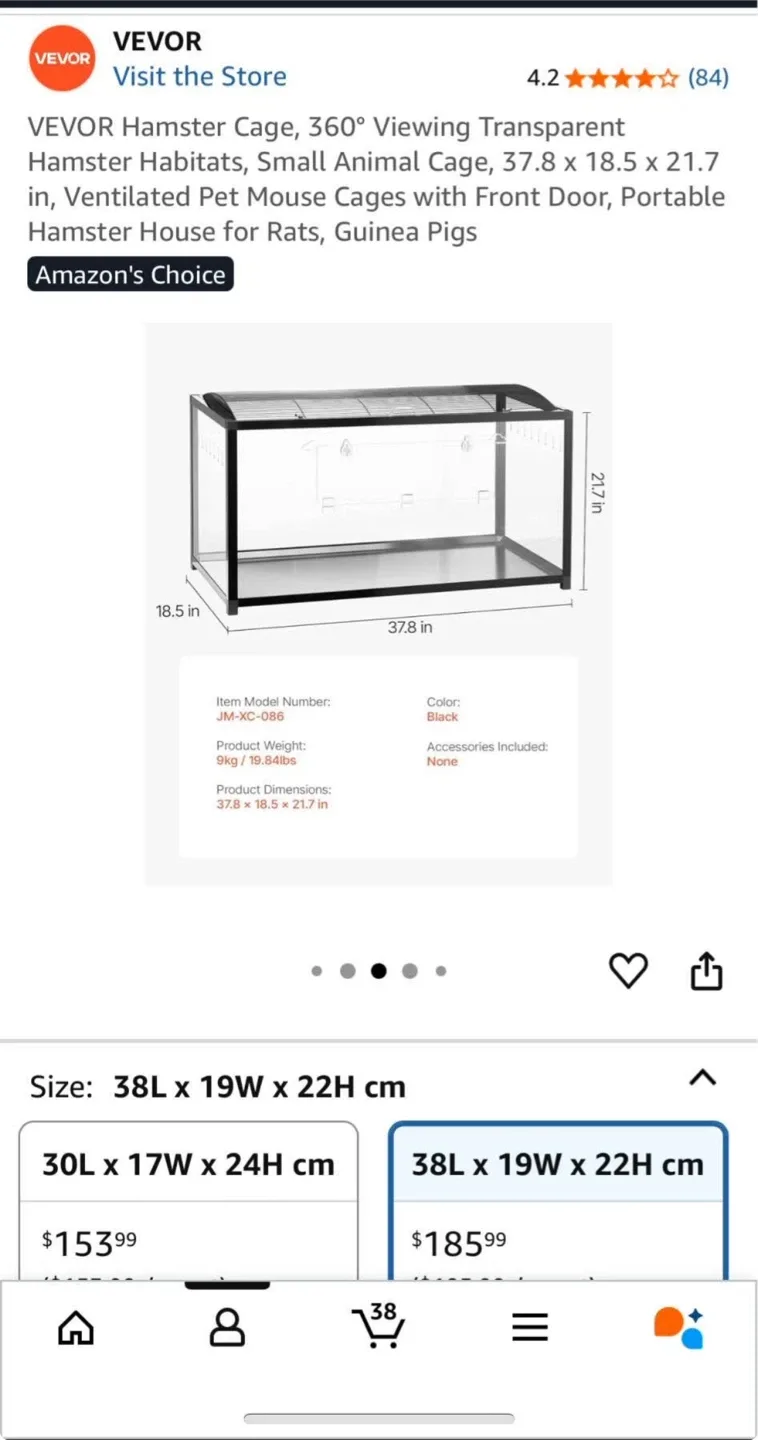Screen dimensions: 758x1440
Task: Tap the Amazon's Choice badge
Action: [130, 274]
